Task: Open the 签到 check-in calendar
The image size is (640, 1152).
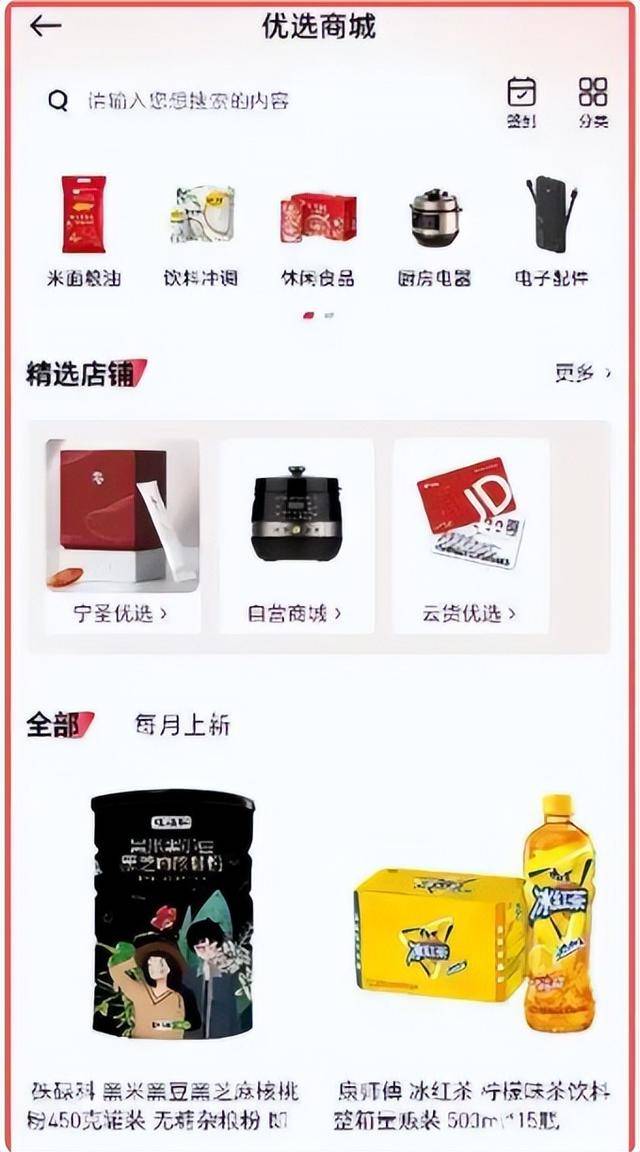Action: coord(521,102)
